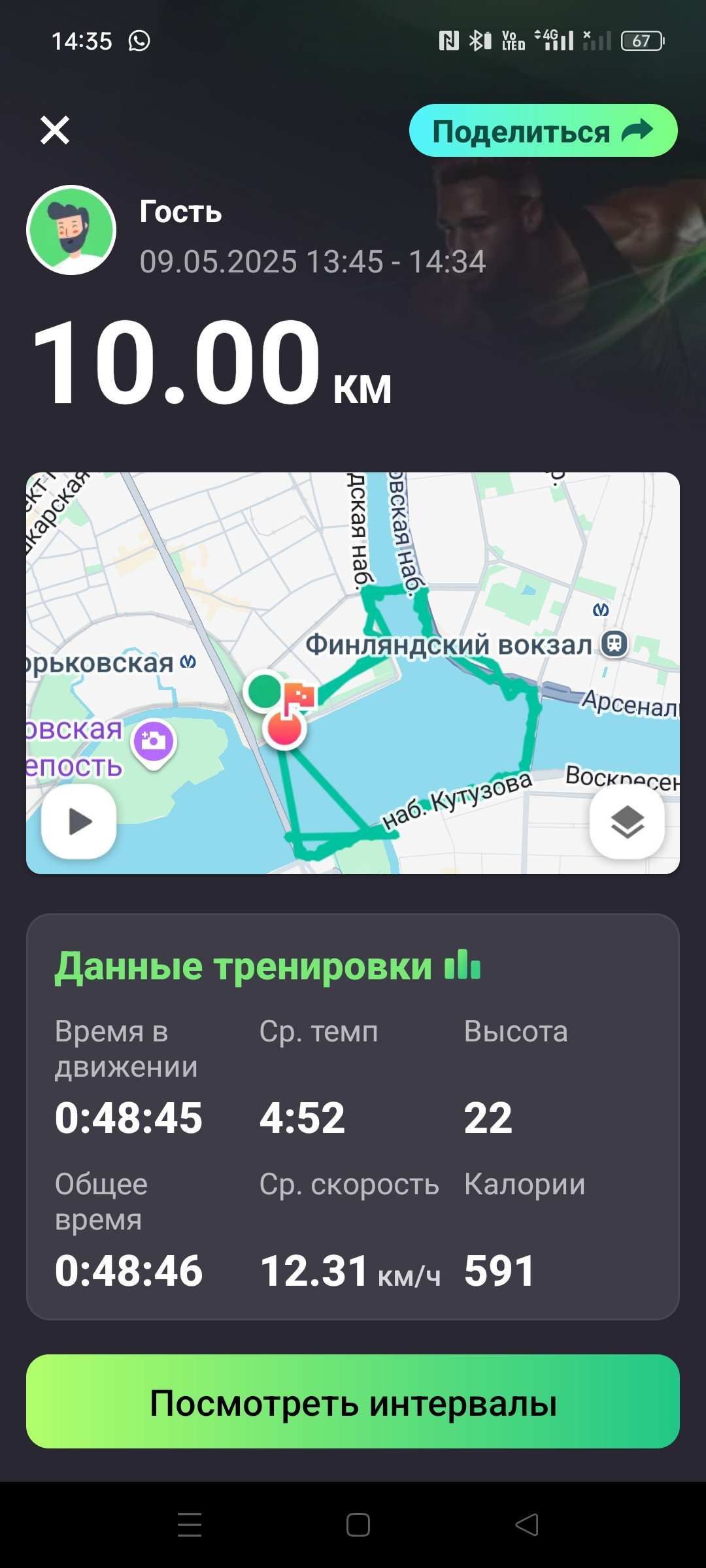Viewport: 706px width, 1568px height.
Task: Tap the system back button
Action: 527,1525
